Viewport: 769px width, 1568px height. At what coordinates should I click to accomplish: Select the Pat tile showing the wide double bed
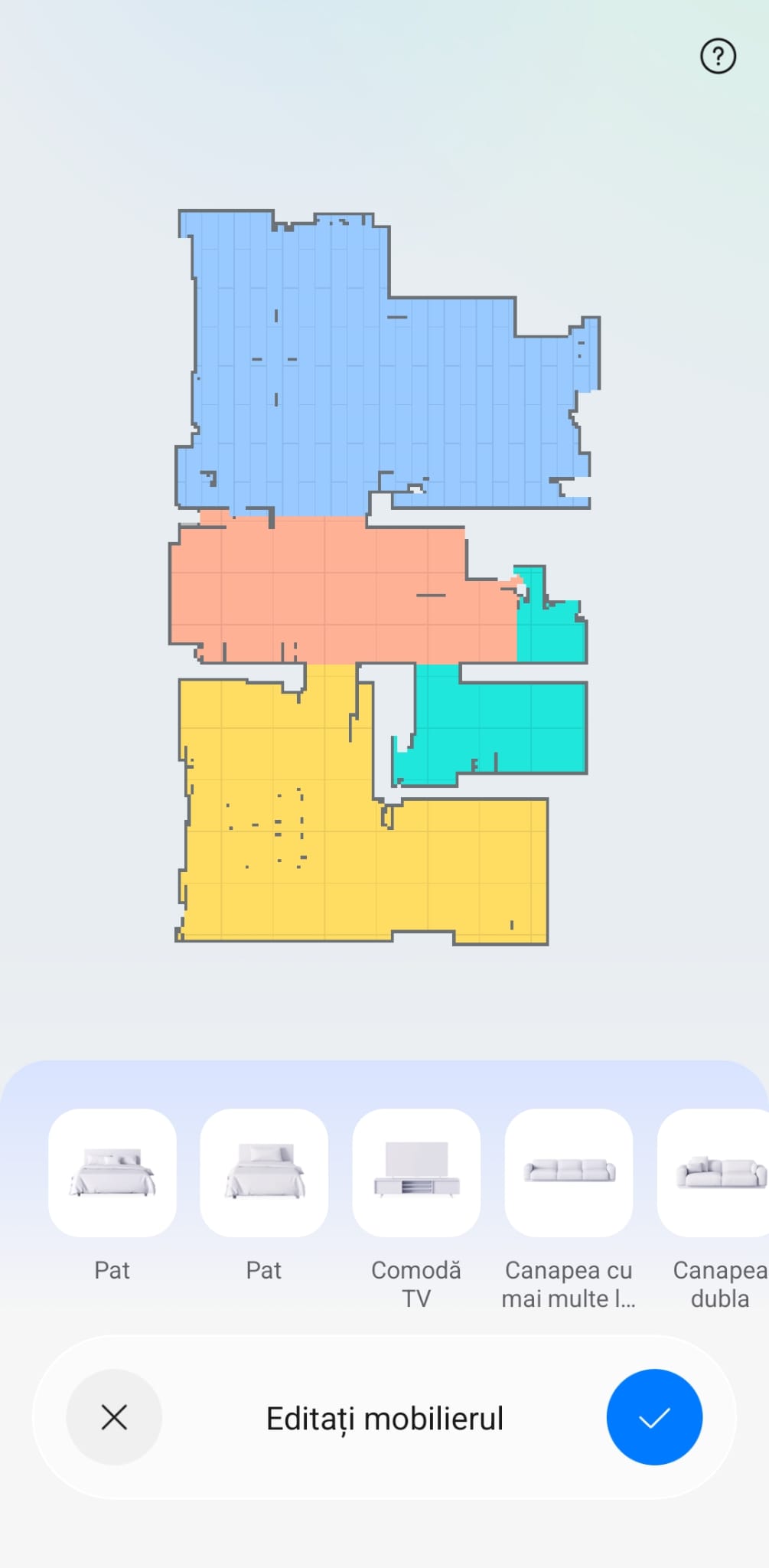tap(112, 1172)
